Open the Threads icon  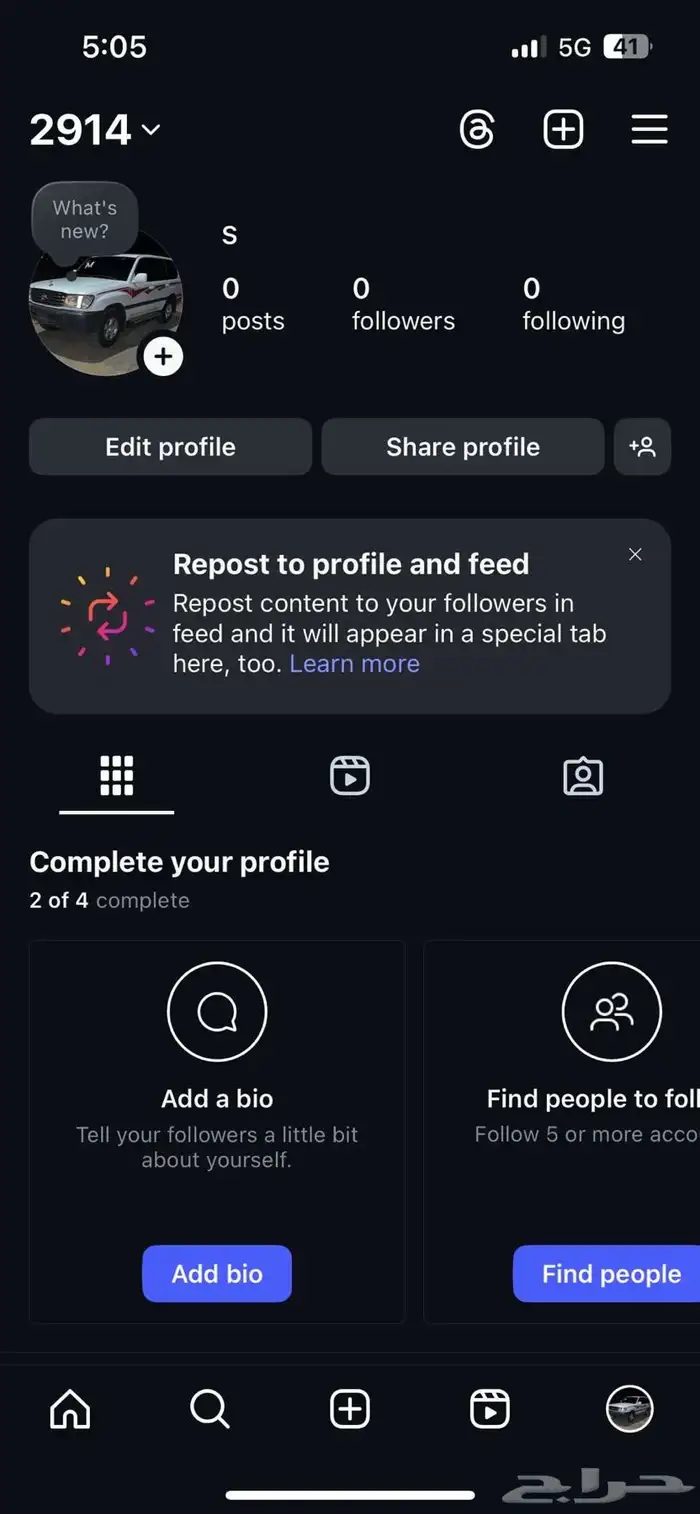[x=477, y=130]
